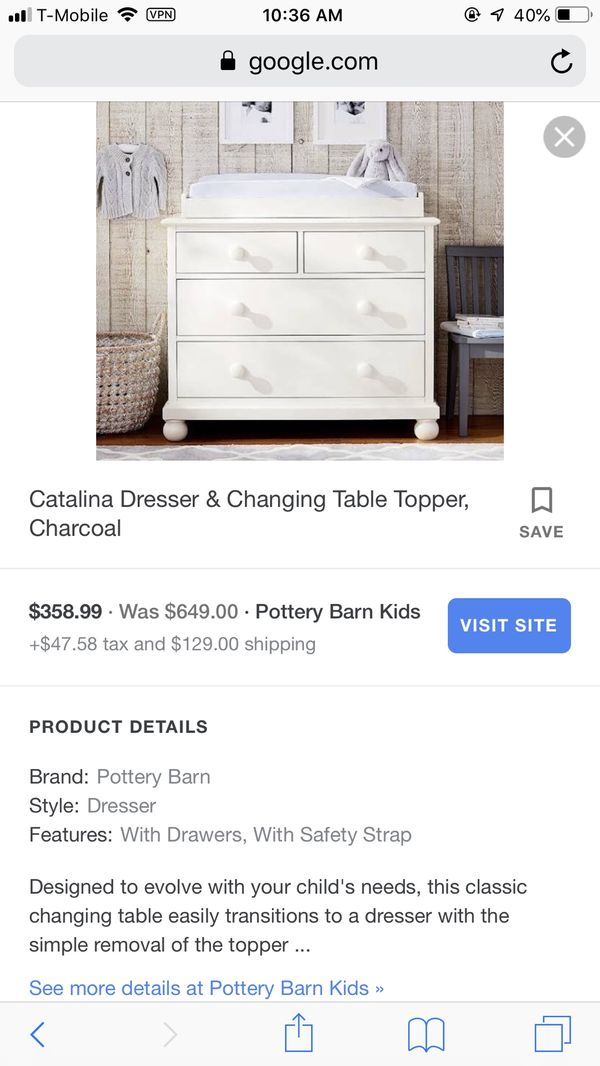600x1066 pixels.
Task: Reload the page in Safari
Action: click(561, 62)
